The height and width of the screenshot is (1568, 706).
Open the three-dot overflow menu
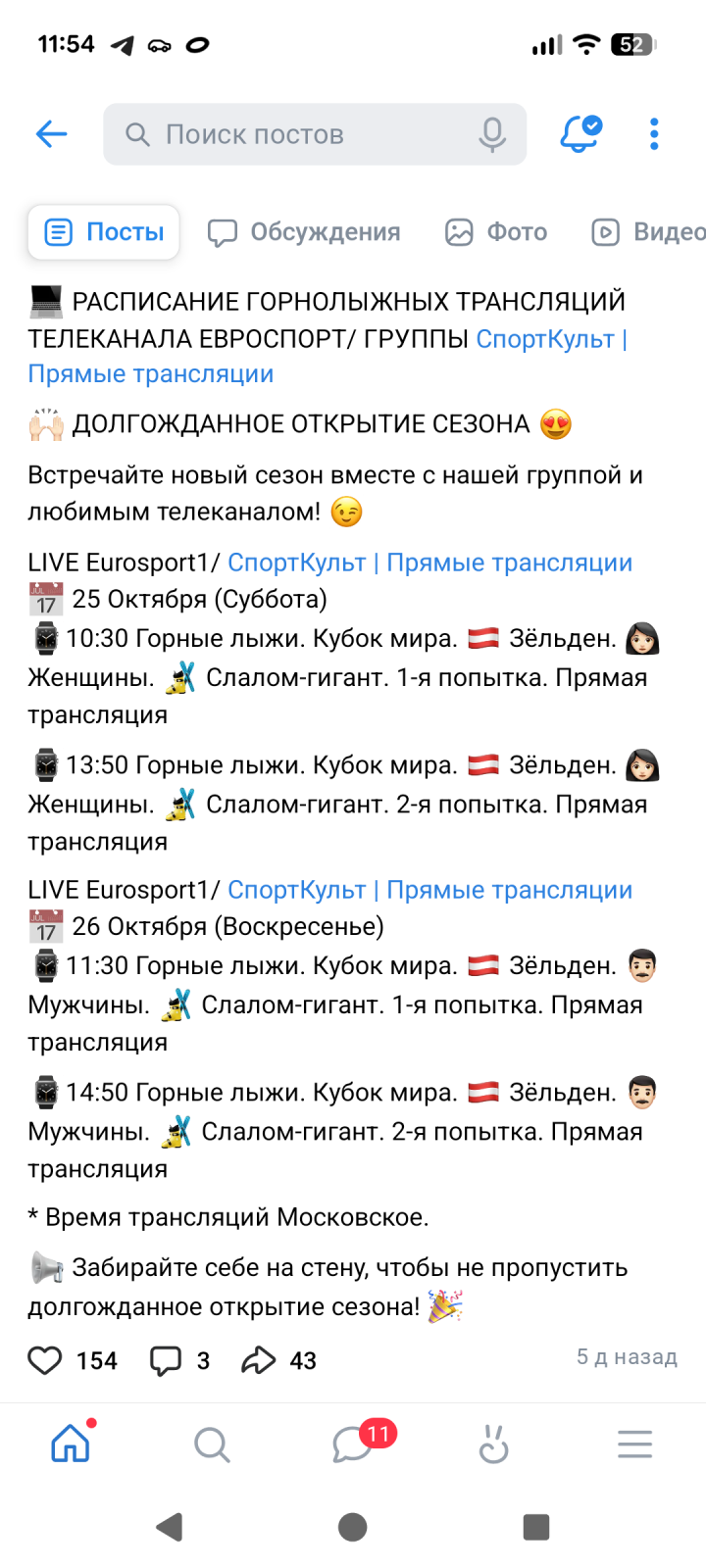(x=654, y=134)
